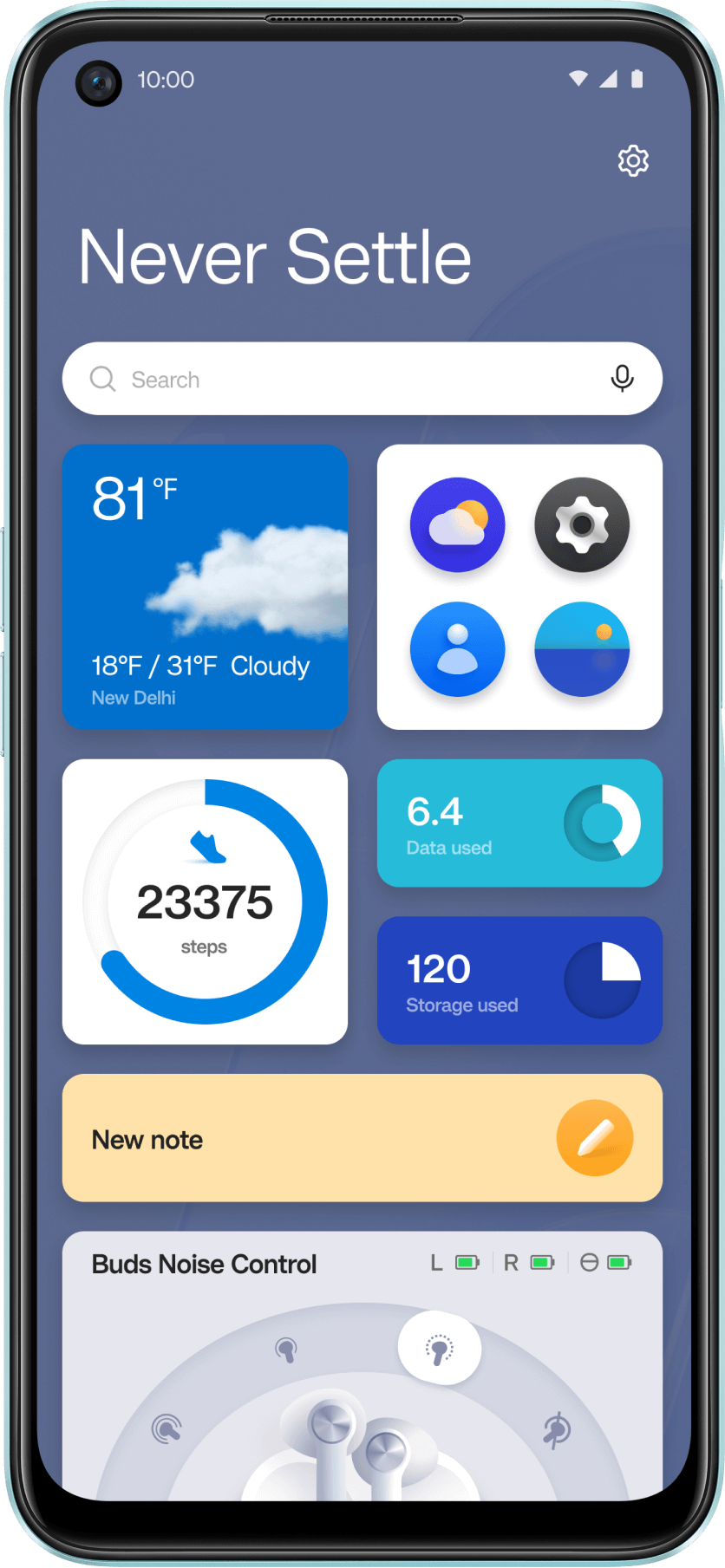Open the Storage used card
Screen dimensions: 725x1568
pos(519,980)
